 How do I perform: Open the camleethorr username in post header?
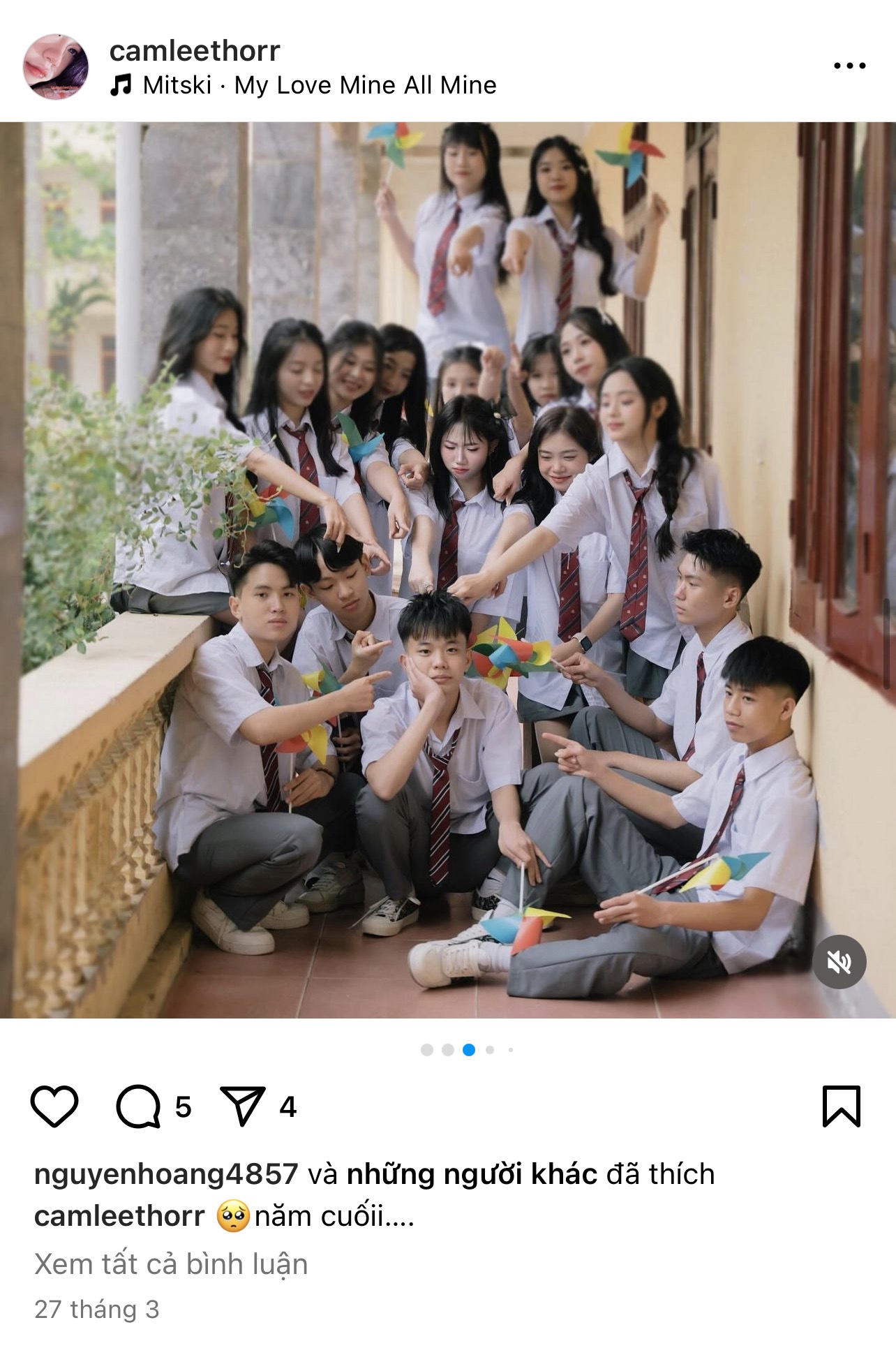tap(195, 51)
